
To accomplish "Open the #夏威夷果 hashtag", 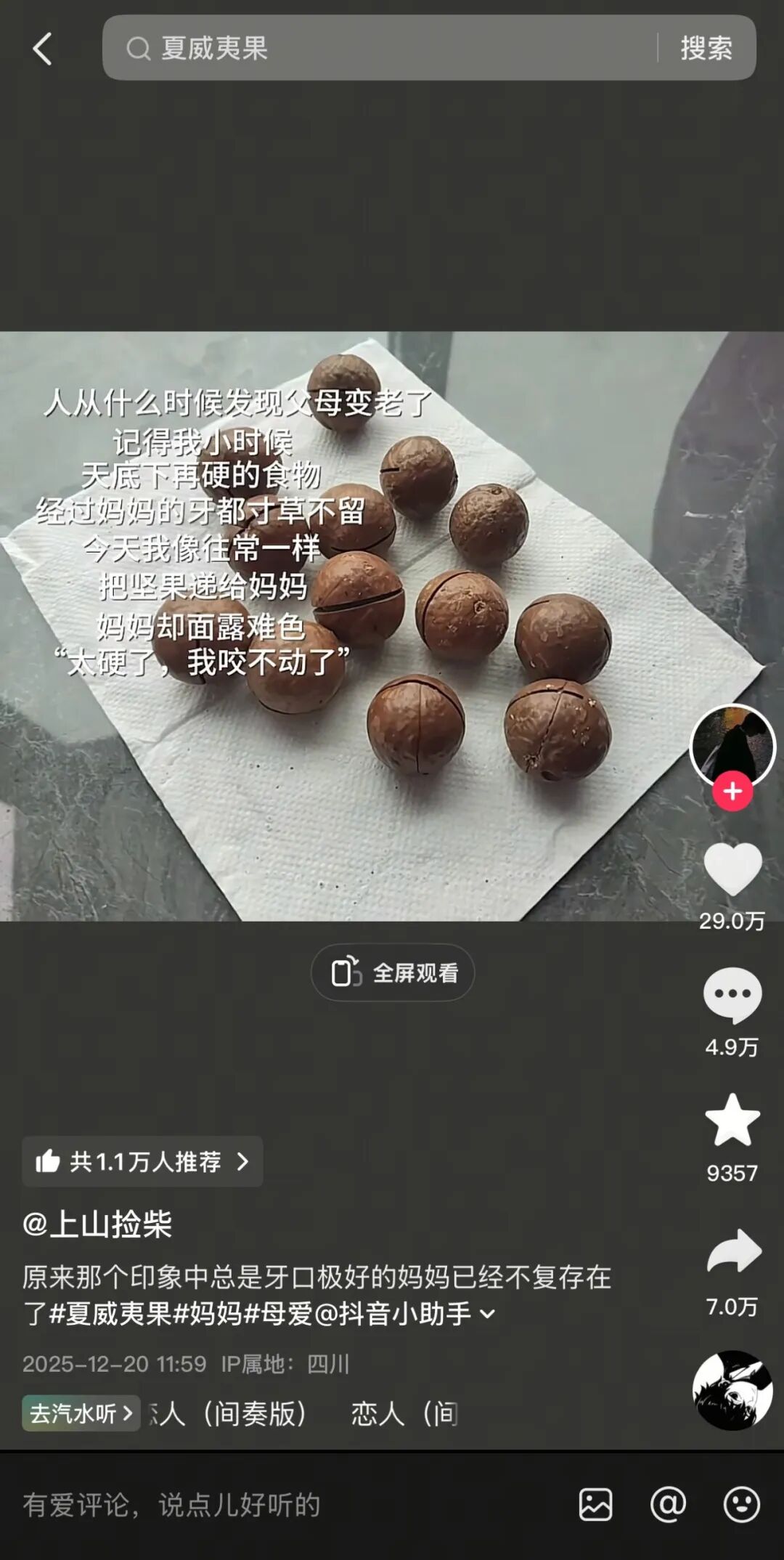I will coord(110,1314).
